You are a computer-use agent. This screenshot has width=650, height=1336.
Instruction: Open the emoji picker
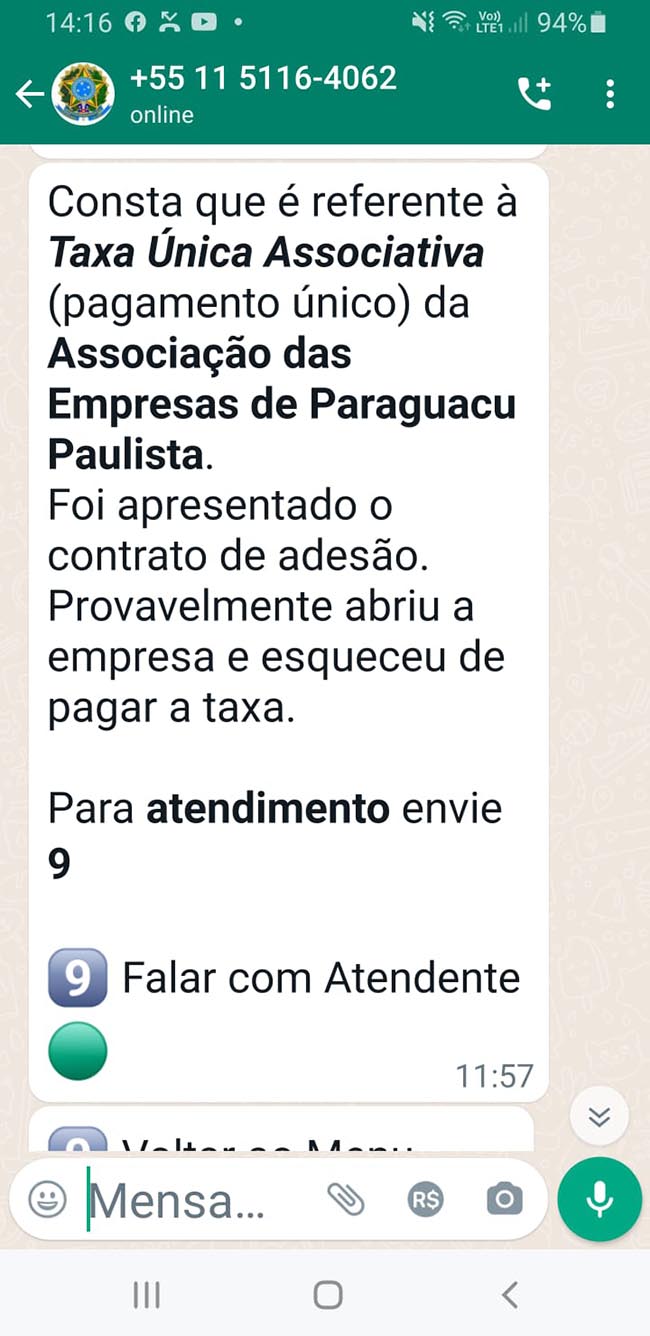tap(47, 1198)
